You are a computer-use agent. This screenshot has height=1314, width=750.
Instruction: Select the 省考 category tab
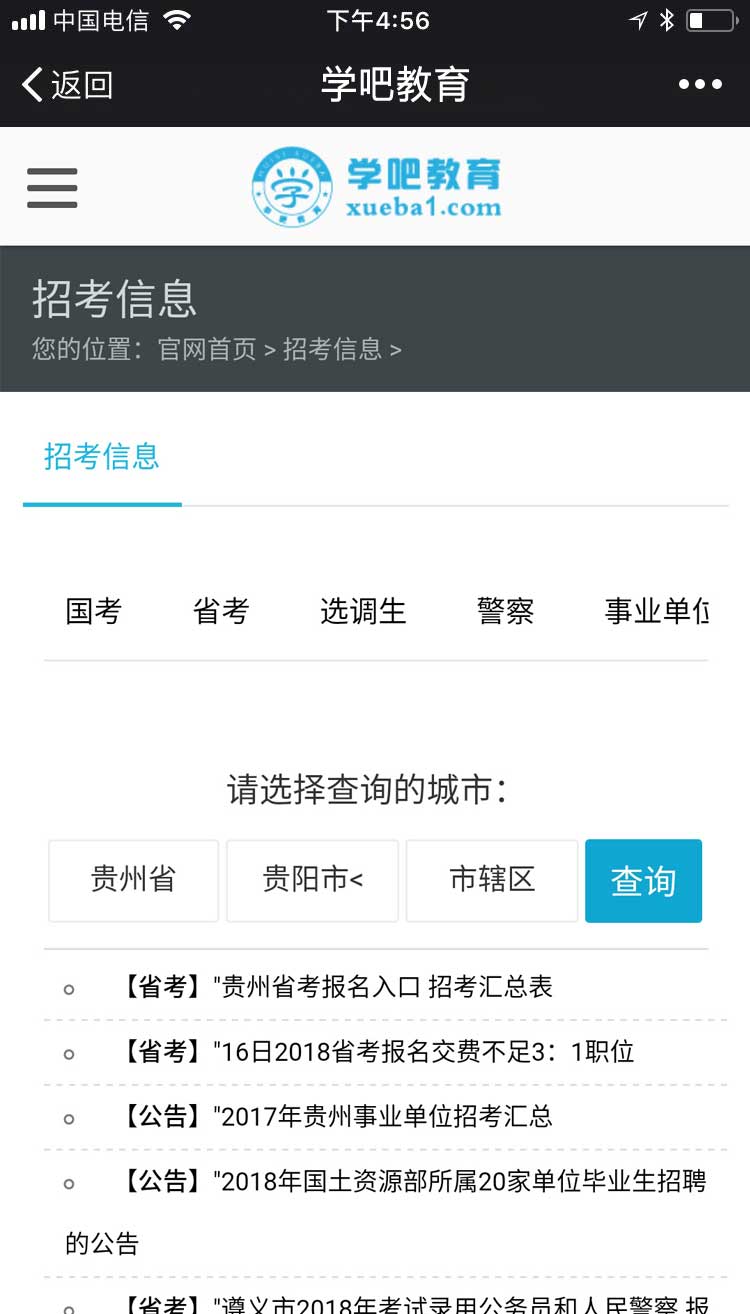pyautogui.click(x=221, y=611)
